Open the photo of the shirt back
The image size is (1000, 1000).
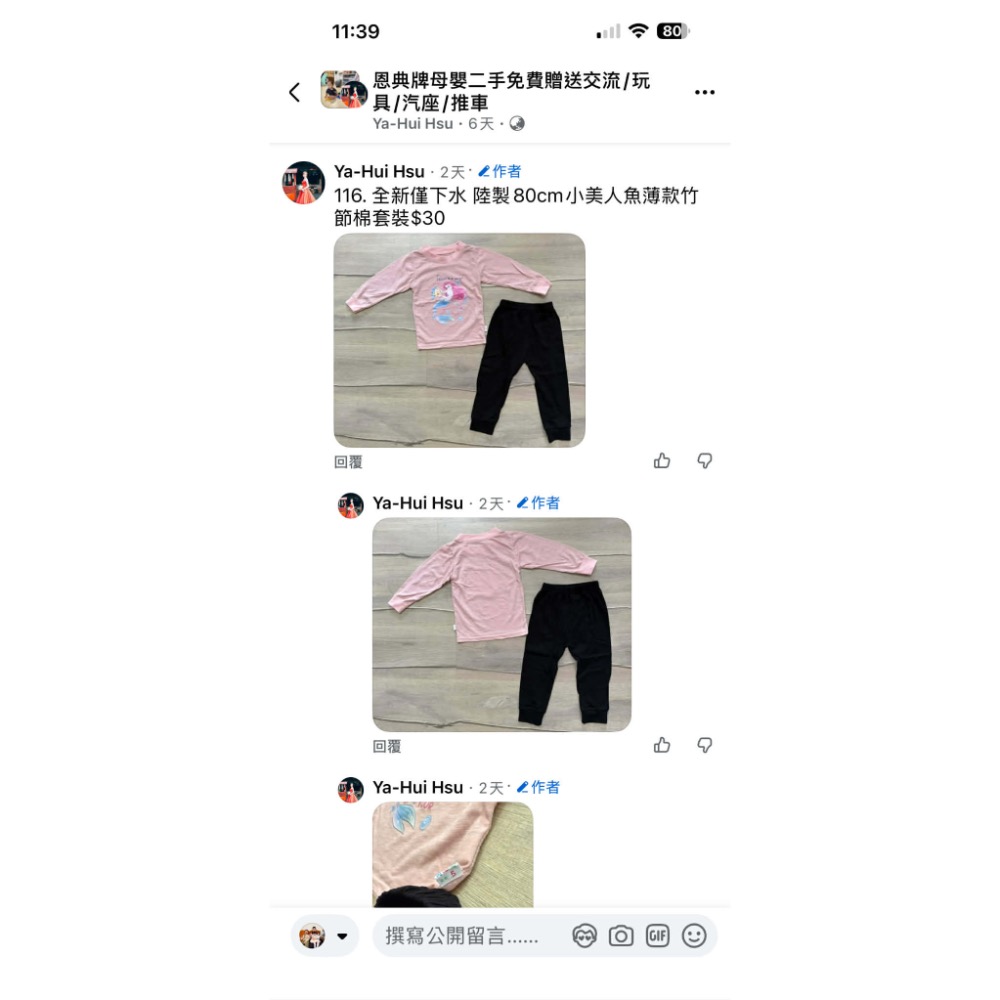click(x=501, y=624)
